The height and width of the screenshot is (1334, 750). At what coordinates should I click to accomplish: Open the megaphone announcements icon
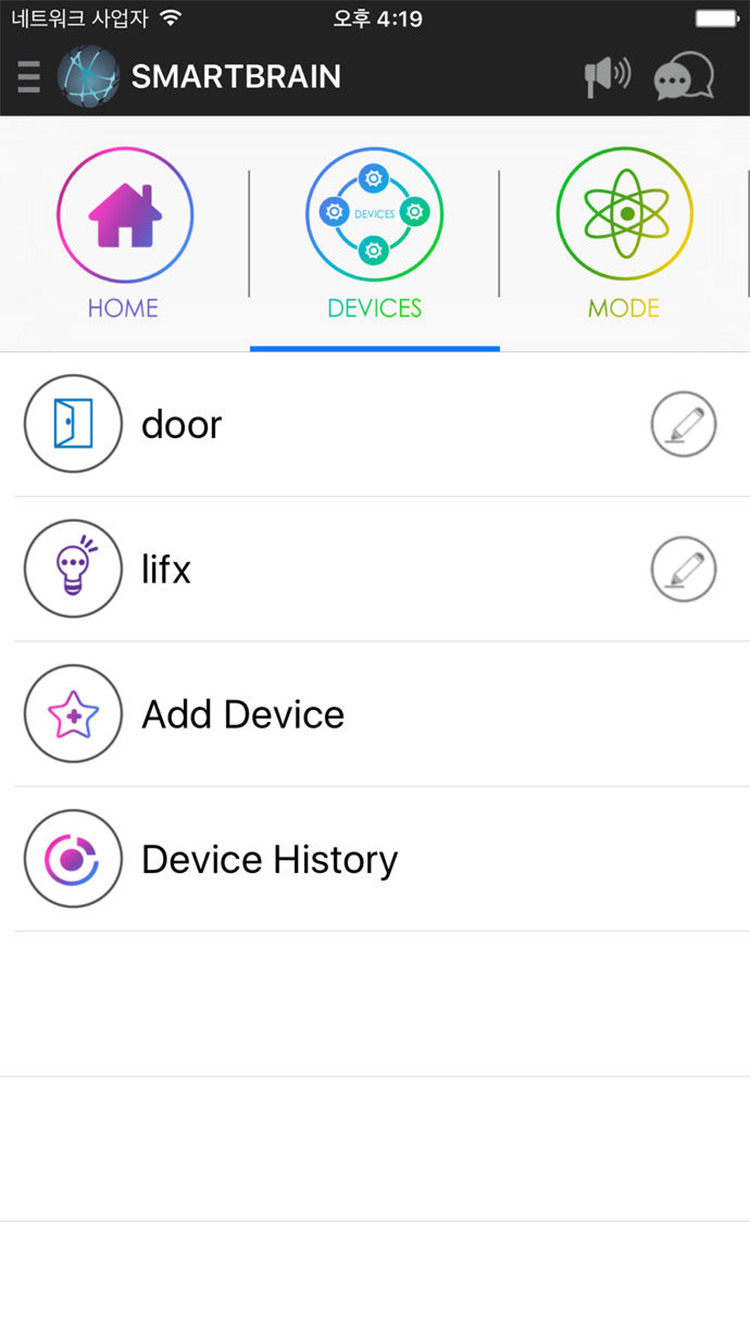[x=607, y=77]
